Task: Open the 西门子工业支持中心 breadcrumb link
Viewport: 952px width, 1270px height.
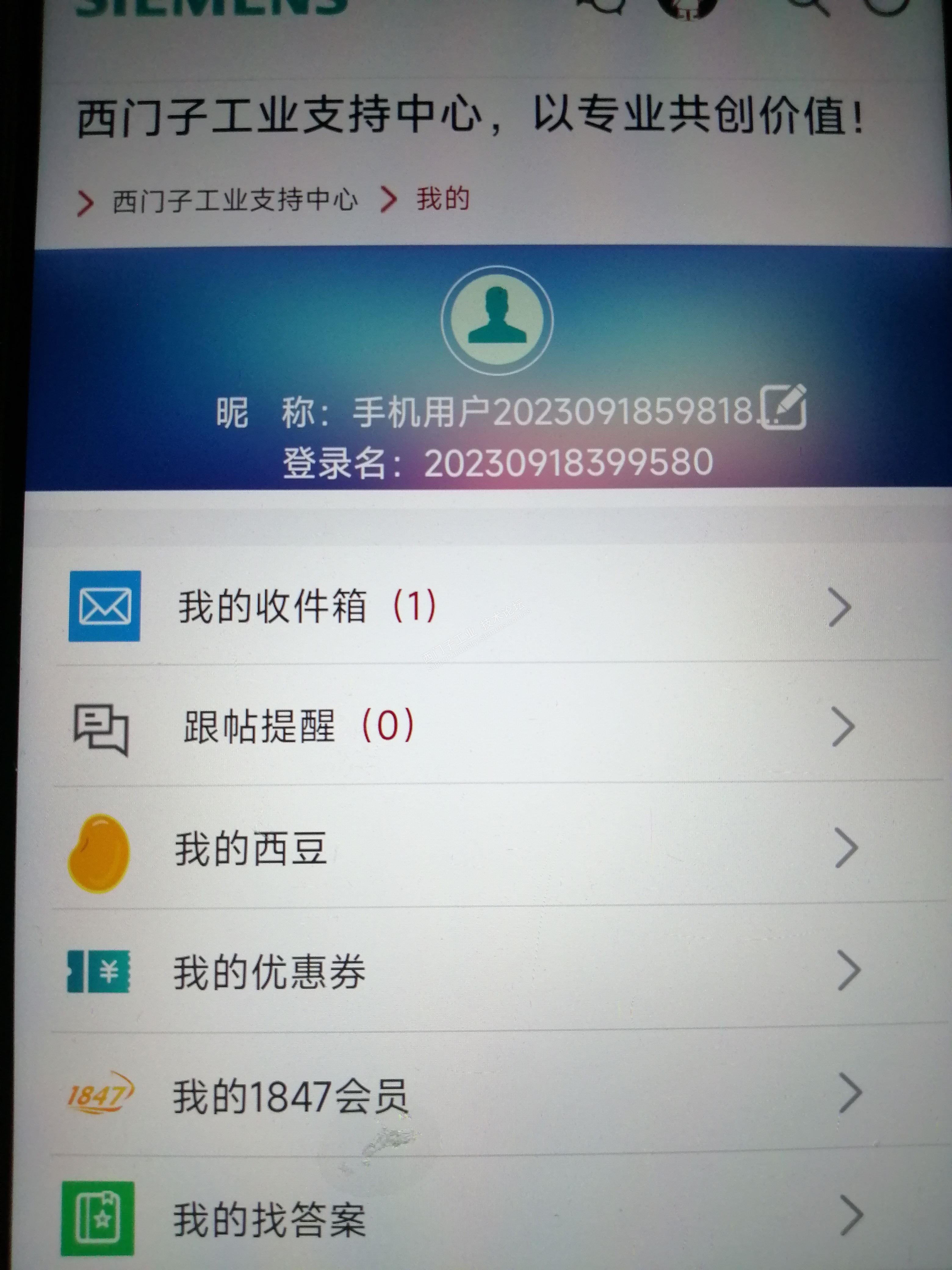Action: click(235, 200)
